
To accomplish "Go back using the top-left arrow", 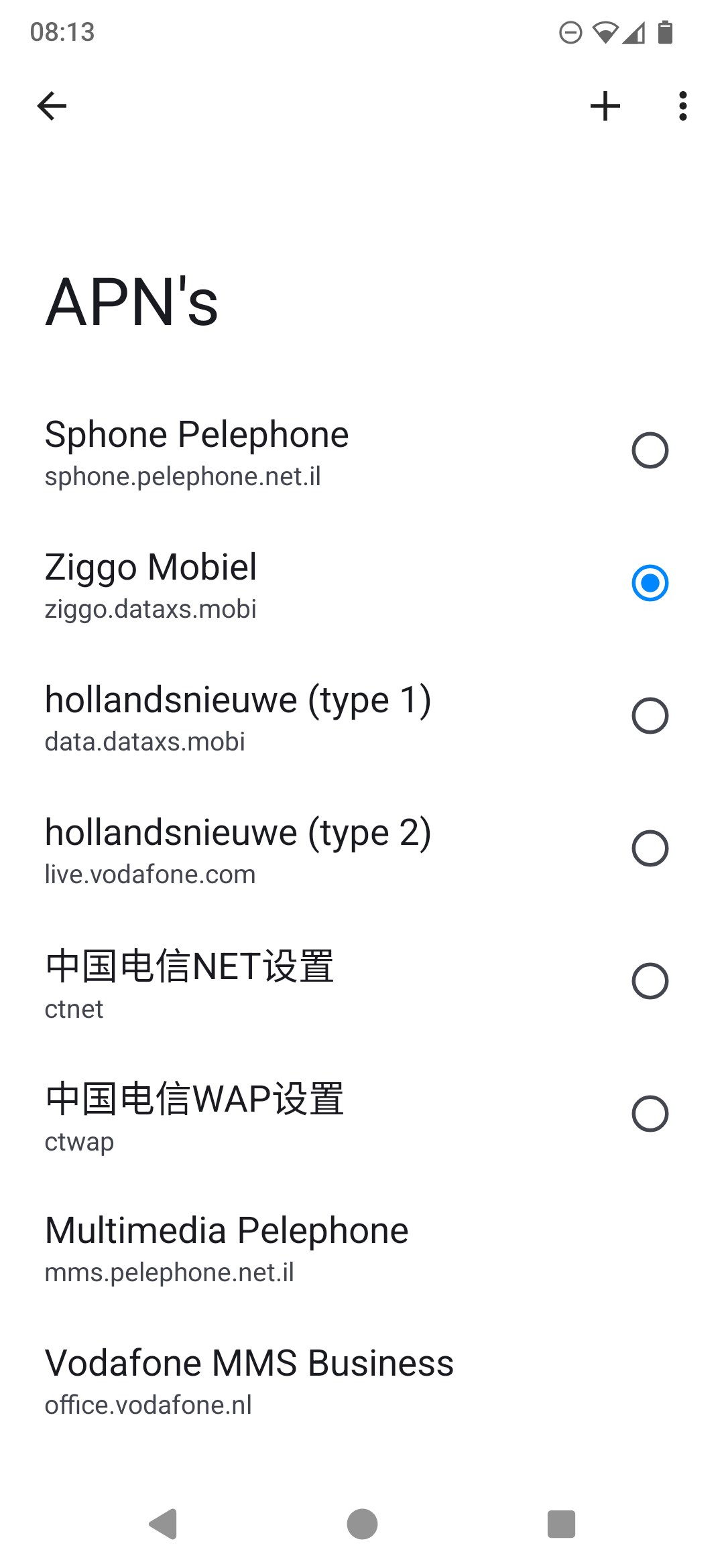I will [x=52, y=106].
